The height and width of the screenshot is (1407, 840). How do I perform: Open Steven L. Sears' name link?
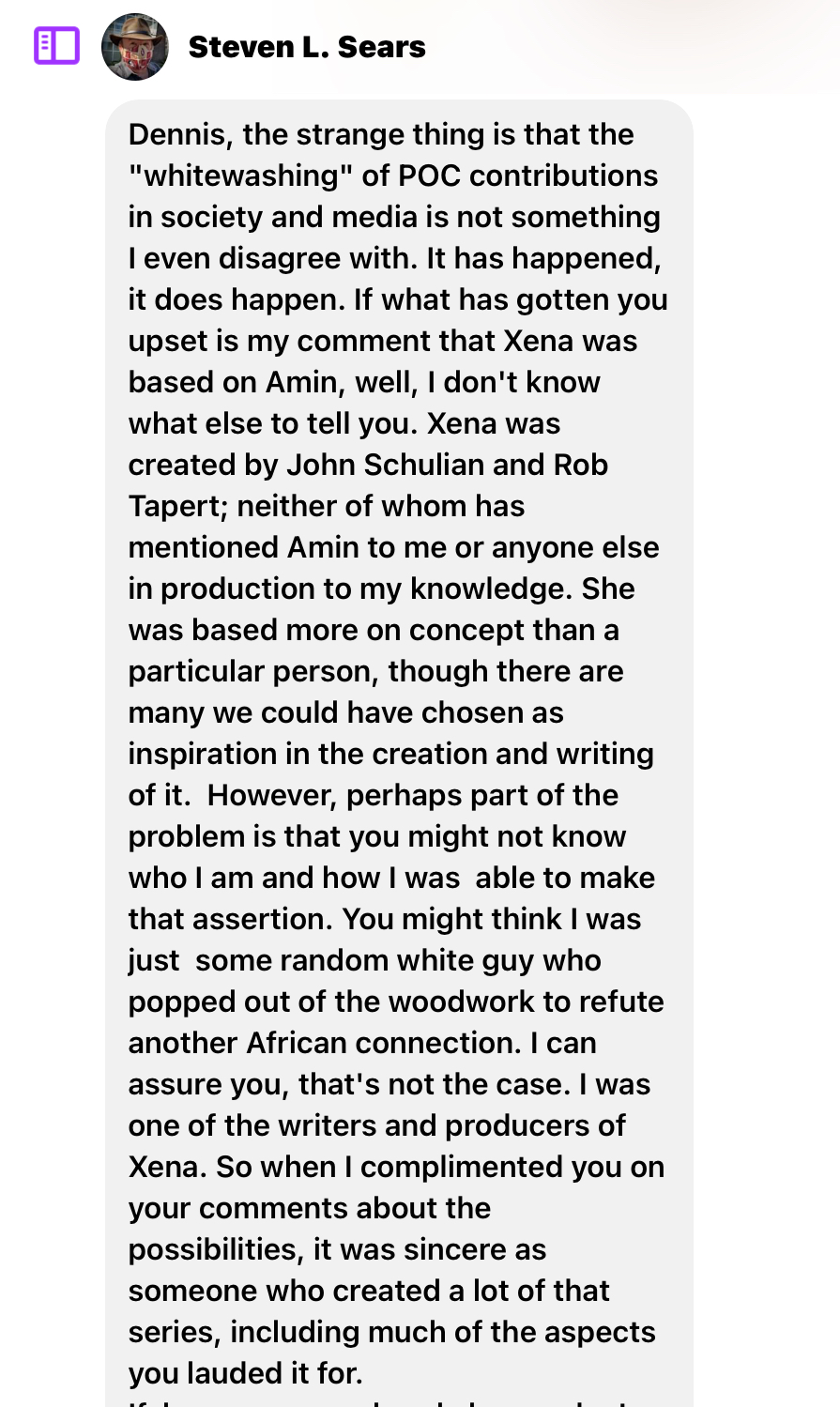point(307,47)
